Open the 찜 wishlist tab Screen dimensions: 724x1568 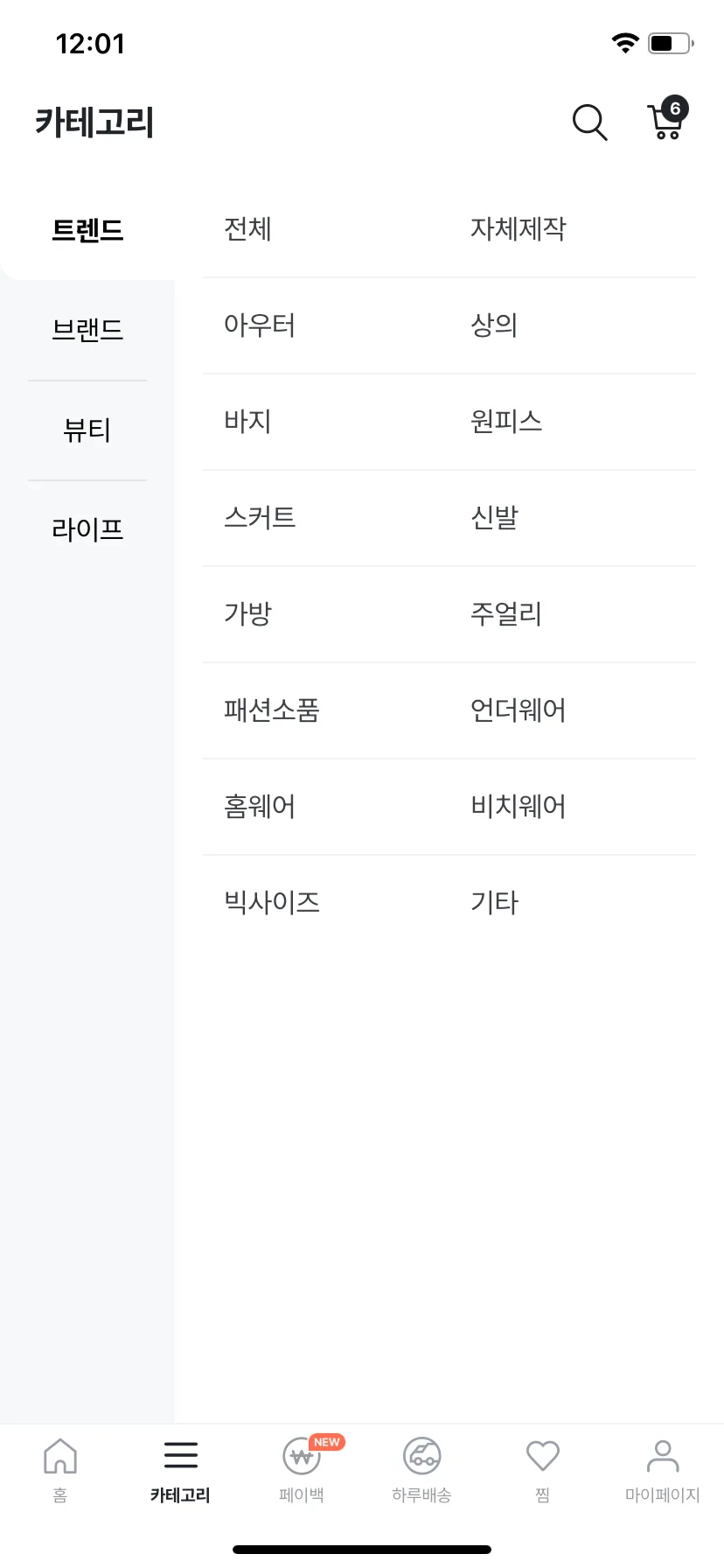[542, 1470]
